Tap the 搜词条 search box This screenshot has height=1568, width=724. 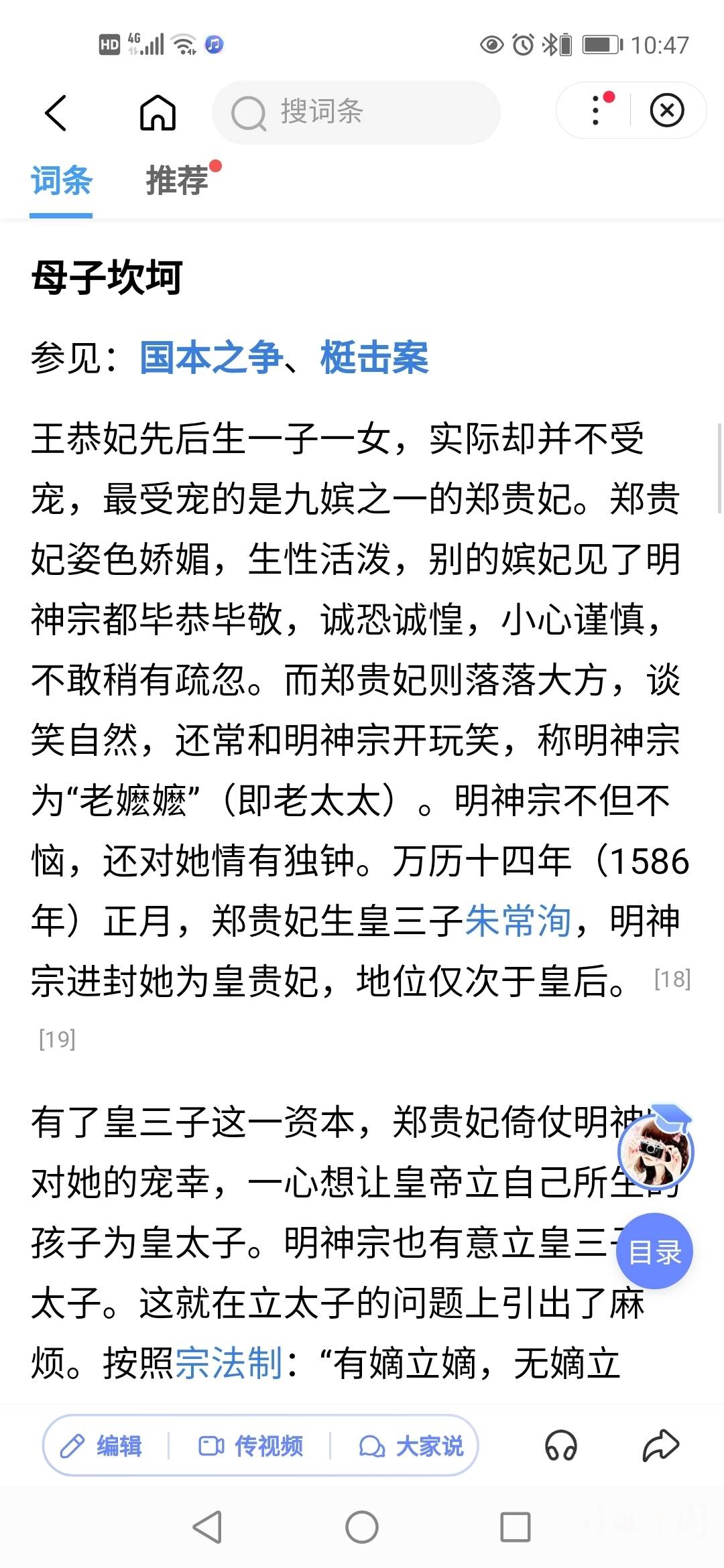pyautogui.click(x=356, y=112)
